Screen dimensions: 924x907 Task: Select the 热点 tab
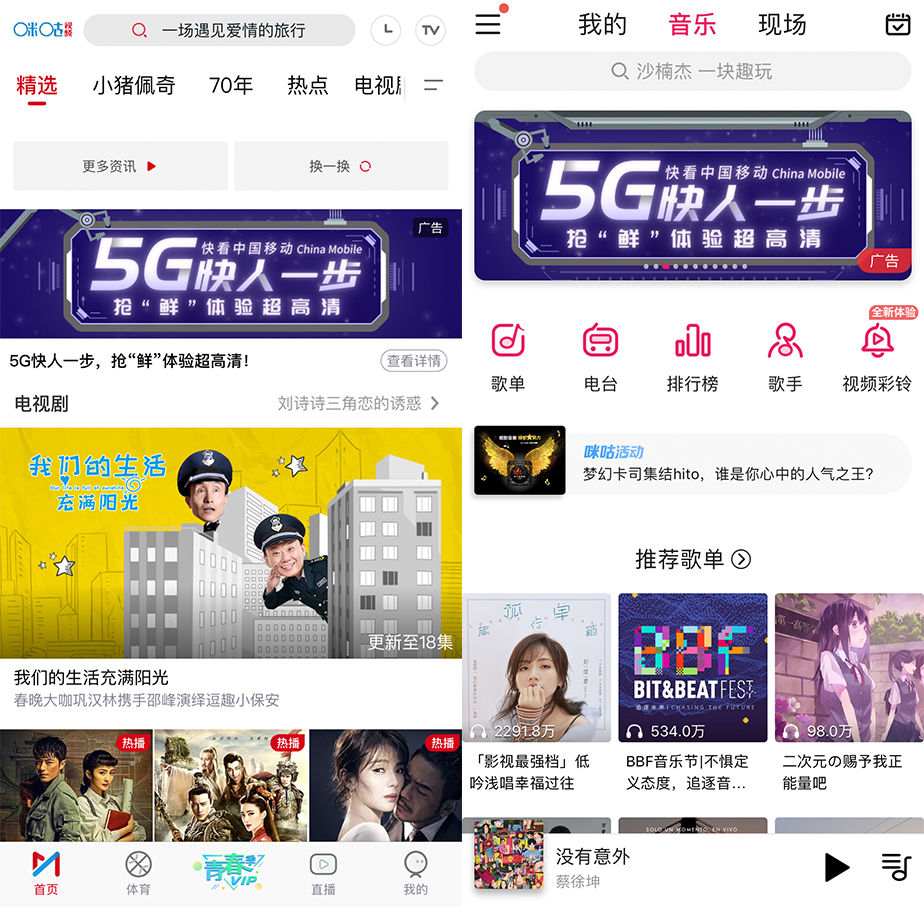point(307,86)
